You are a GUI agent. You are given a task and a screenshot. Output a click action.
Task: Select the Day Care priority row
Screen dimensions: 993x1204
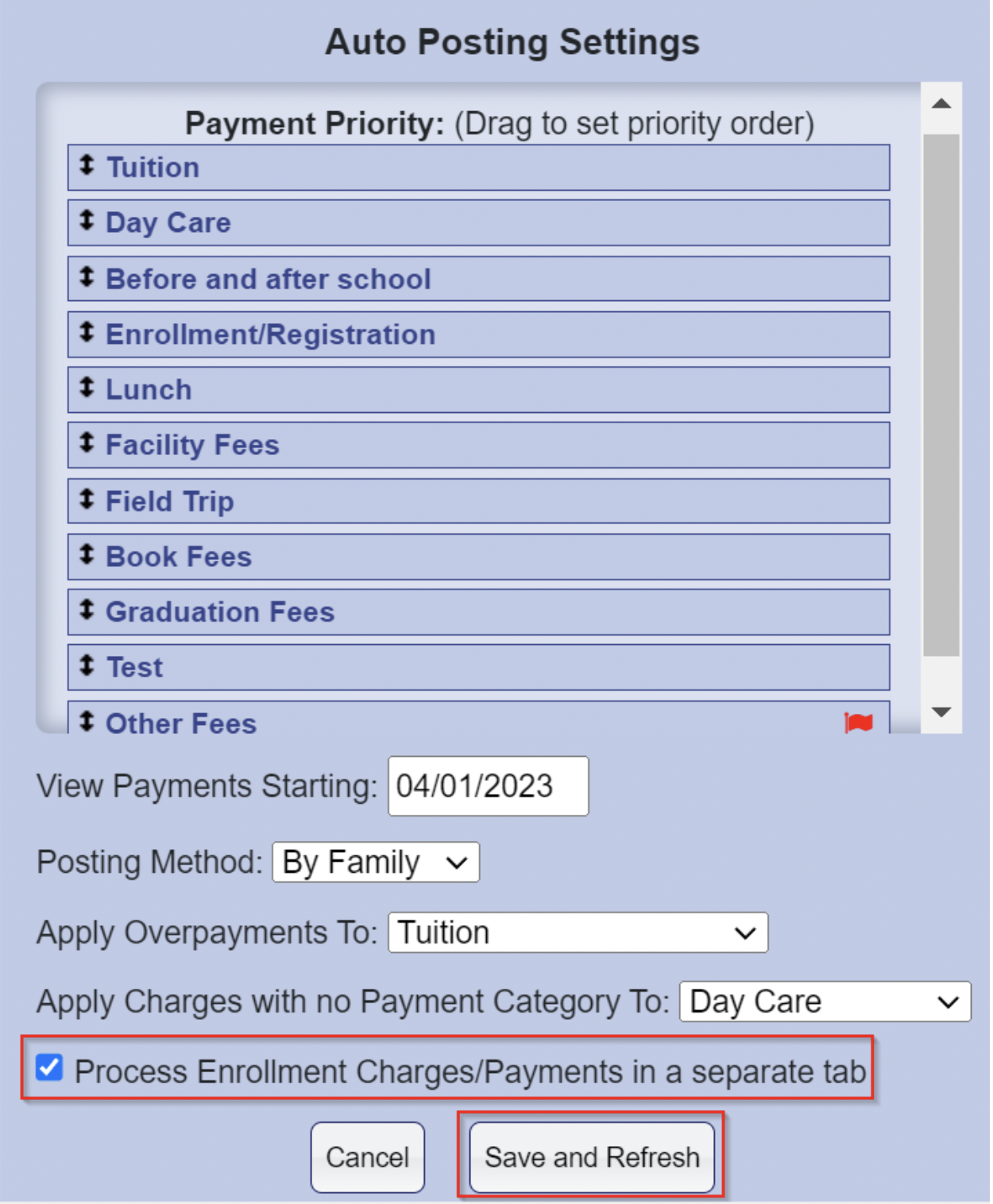(x=477, y=223)
